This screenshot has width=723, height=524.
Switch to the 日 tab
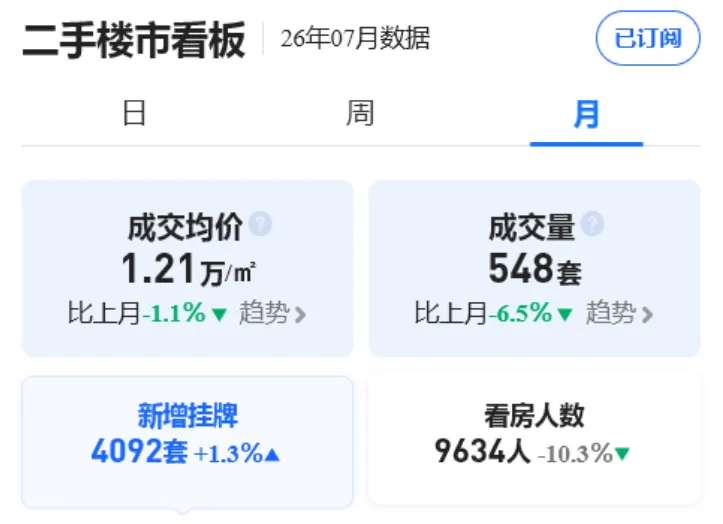pos(134,113)
